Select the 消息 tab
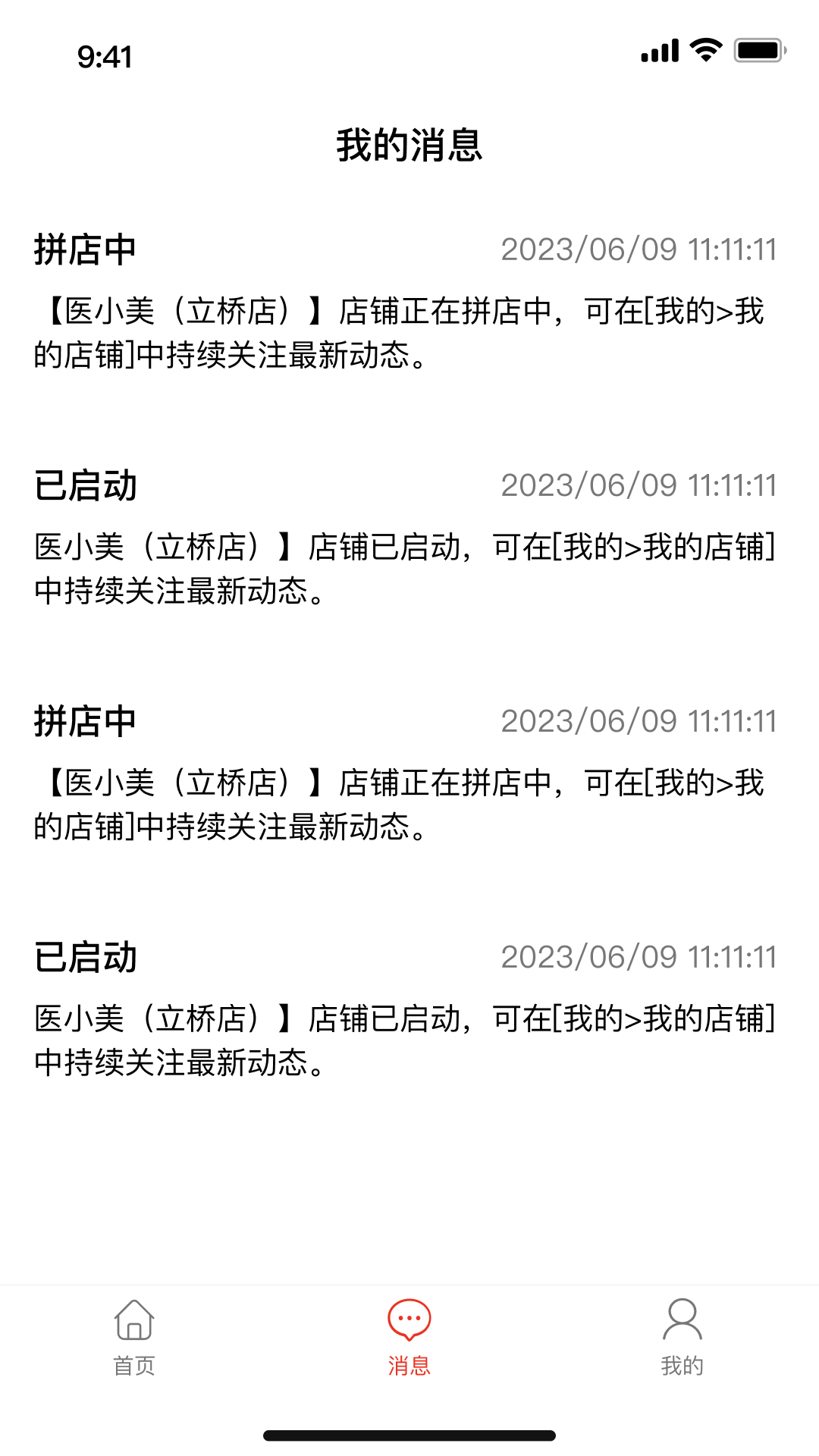The image size is (819, 1456). [x=409, y=1337]
